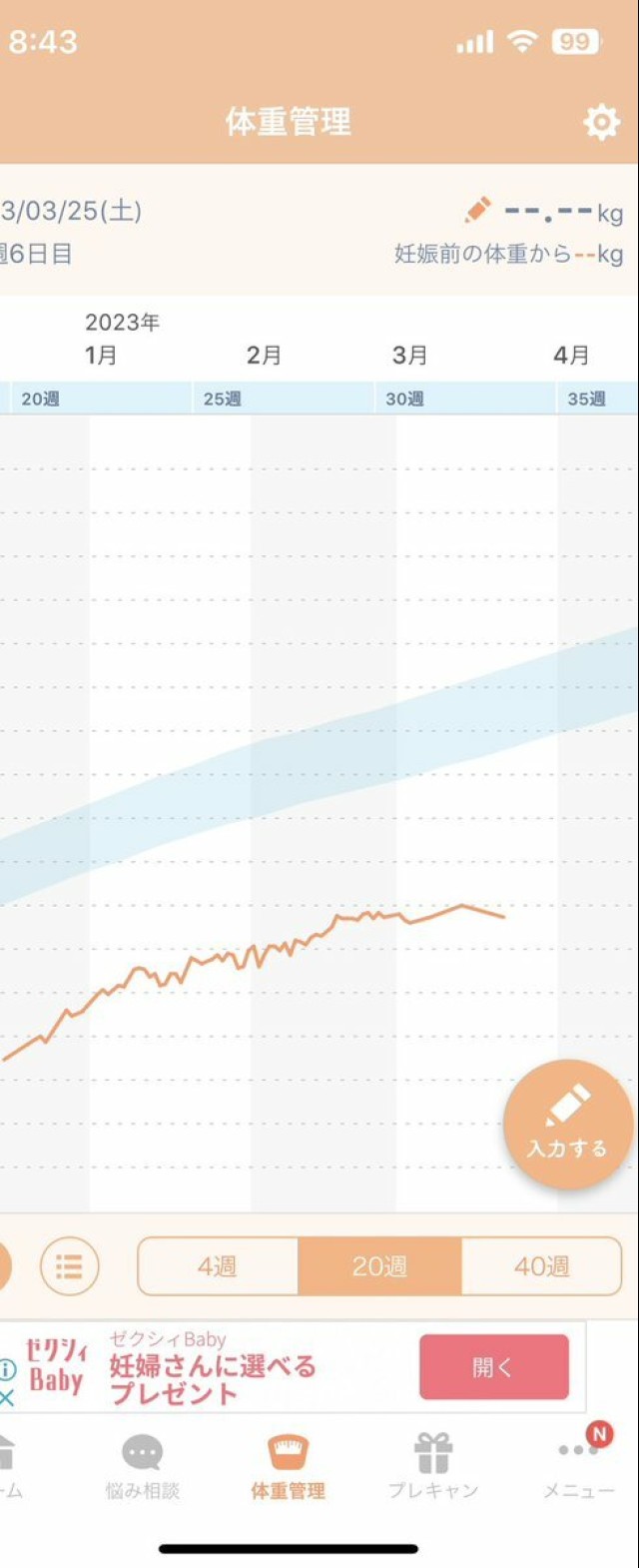
Task: Select the 4週 range
Action: 218,1266
